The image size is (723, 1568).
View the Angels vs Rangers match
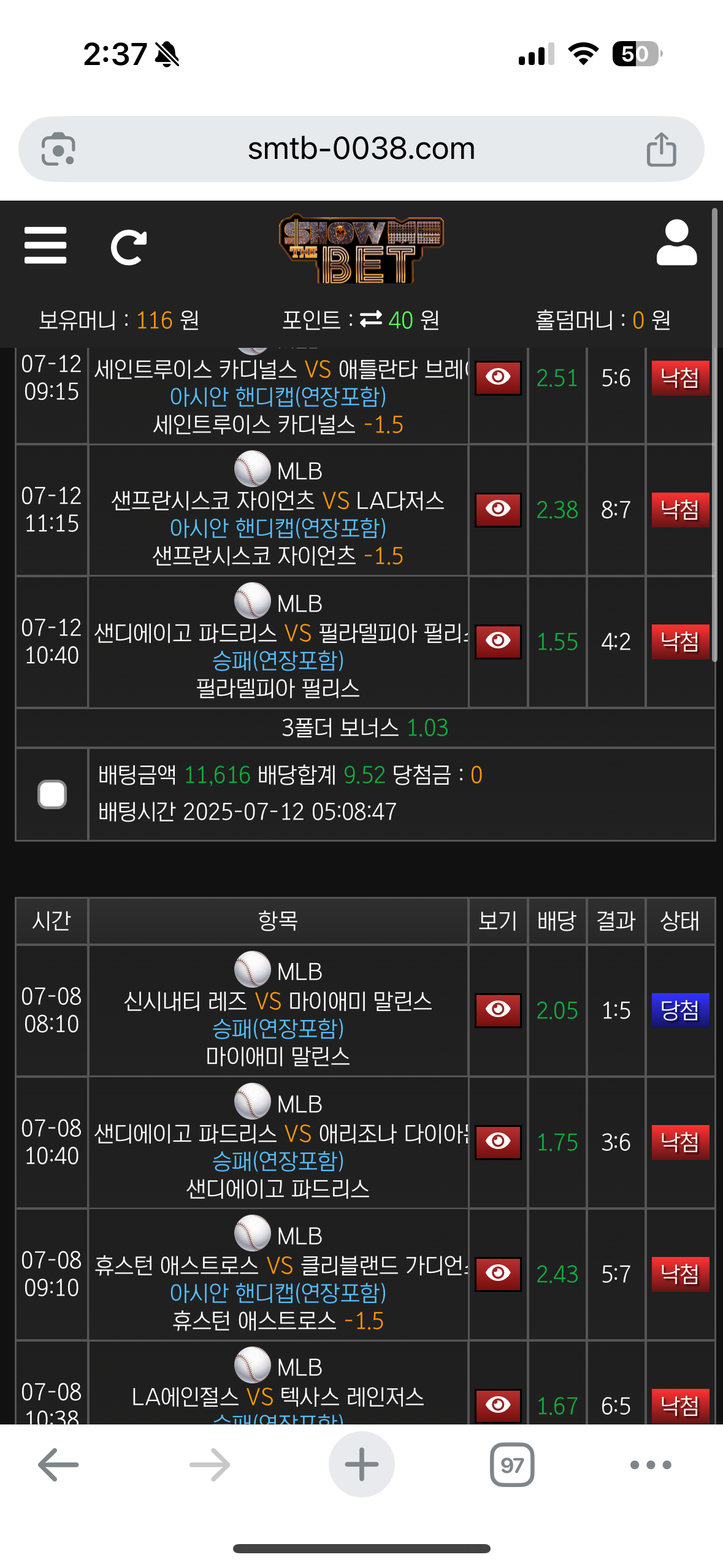point(498,1405)
